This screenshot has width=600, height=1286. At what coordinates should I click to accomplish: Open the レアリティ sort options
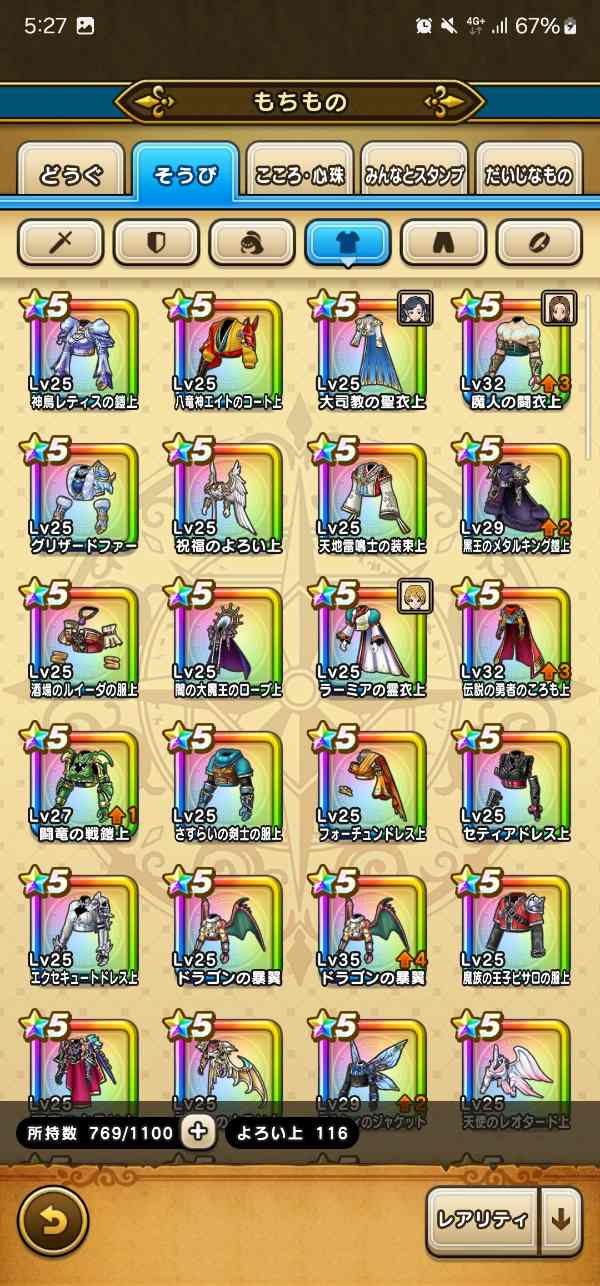pos(481,1221)
